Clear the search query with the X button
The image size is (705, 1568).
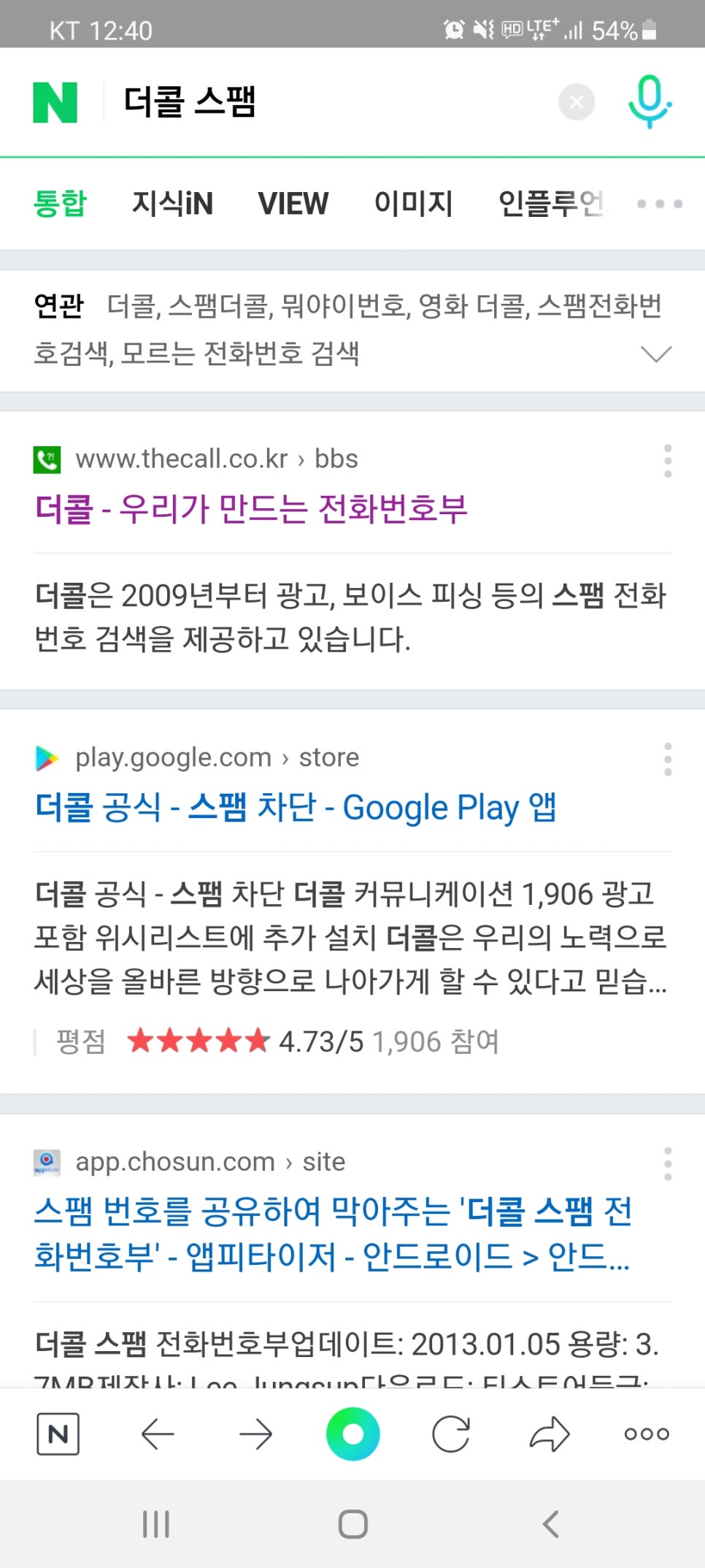click(576, 102)
